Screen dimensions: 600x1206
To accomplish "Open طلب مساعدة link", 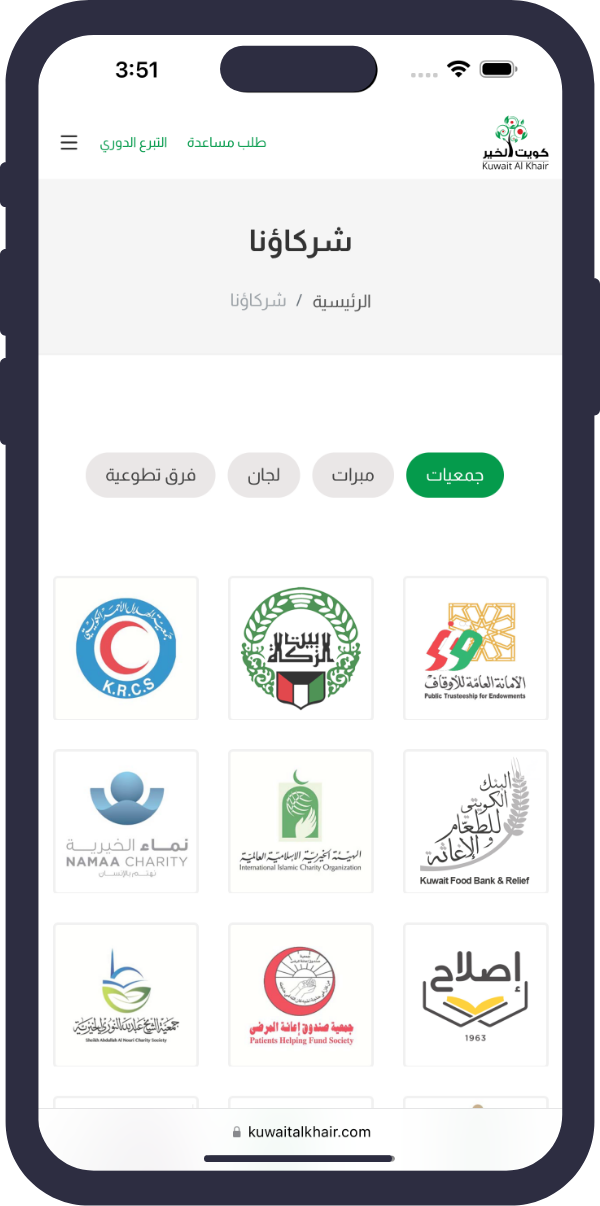I will (x=226, y=143).
